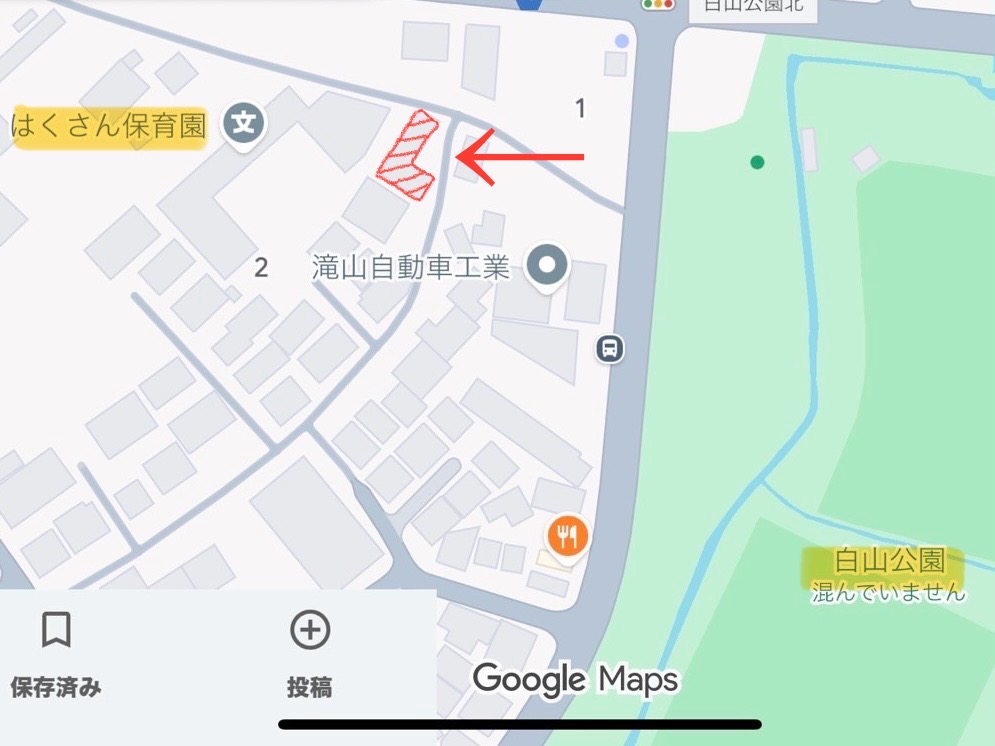
Task: Open the orange restaurant pin
Action: tap(567, 537)
